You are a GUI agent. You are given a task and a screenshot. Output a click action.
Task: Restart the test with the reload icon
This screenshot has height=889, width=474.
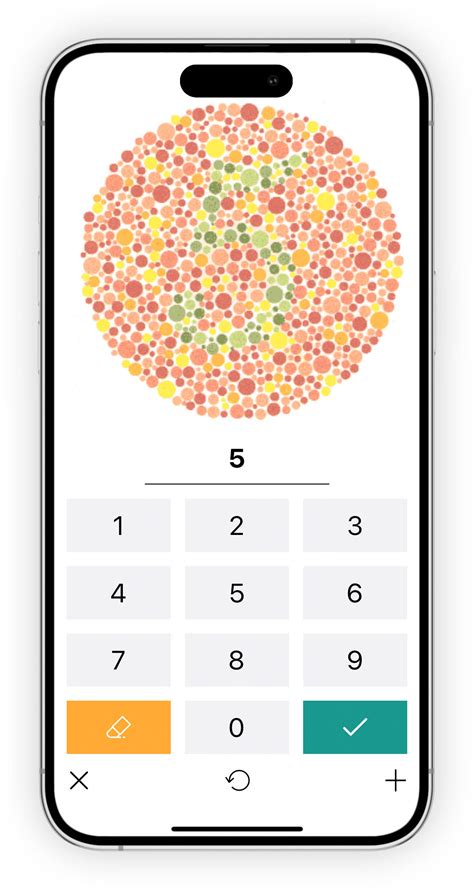coord(238,781)
